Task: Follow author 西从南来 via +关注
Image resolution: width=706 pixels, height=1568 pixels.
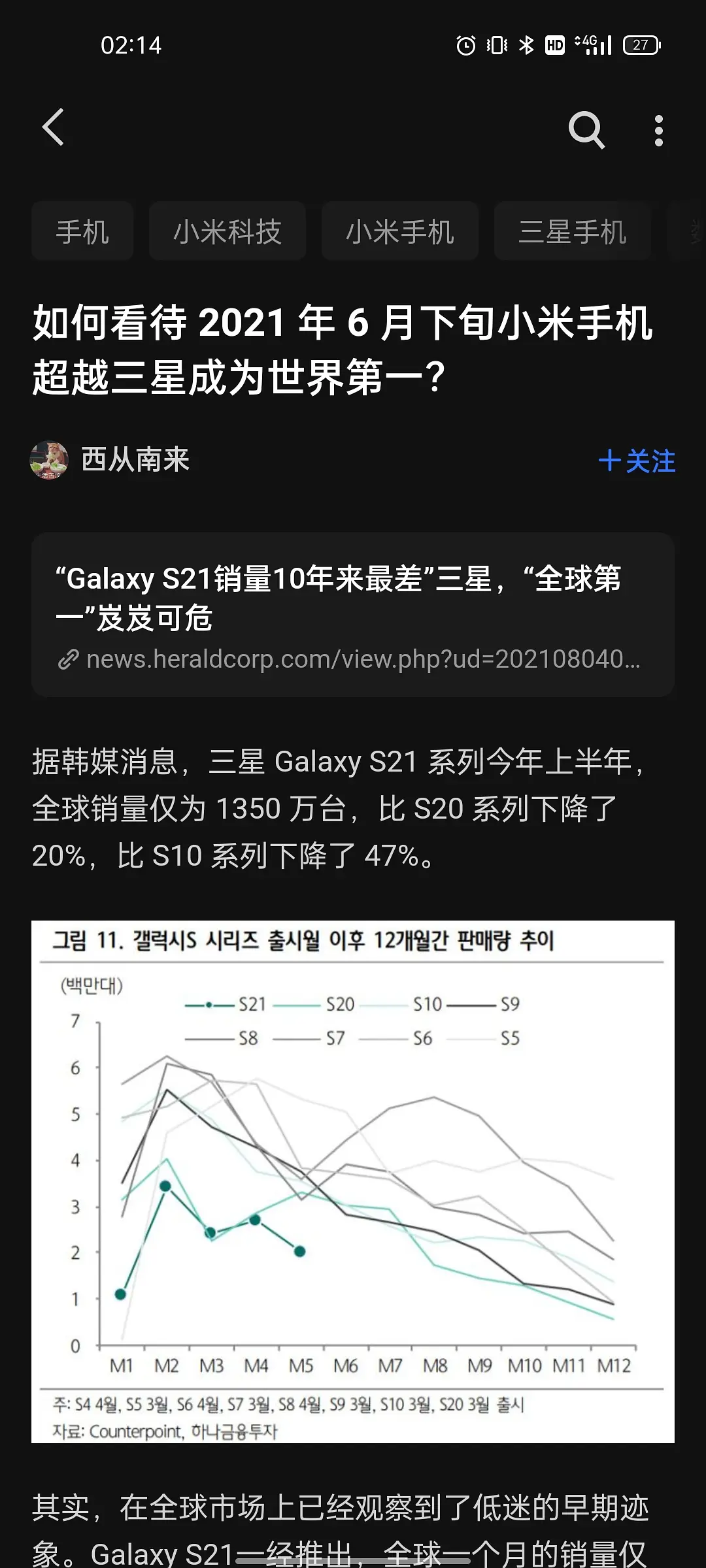Action: (637, 461)
